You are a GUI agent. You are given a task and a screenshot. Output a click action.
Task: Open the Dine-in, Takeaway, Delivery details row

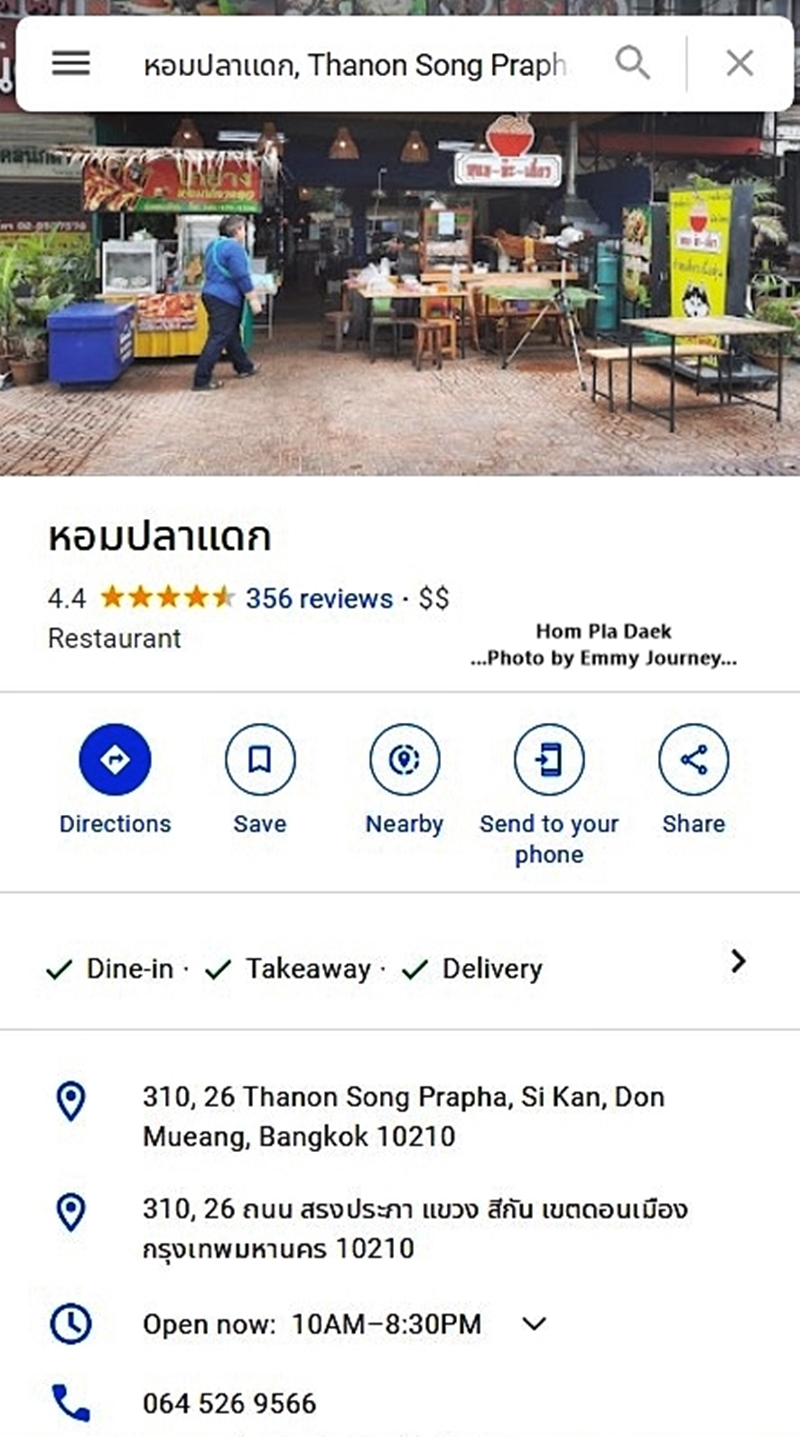pyautogui.click(x=400, y=968)
